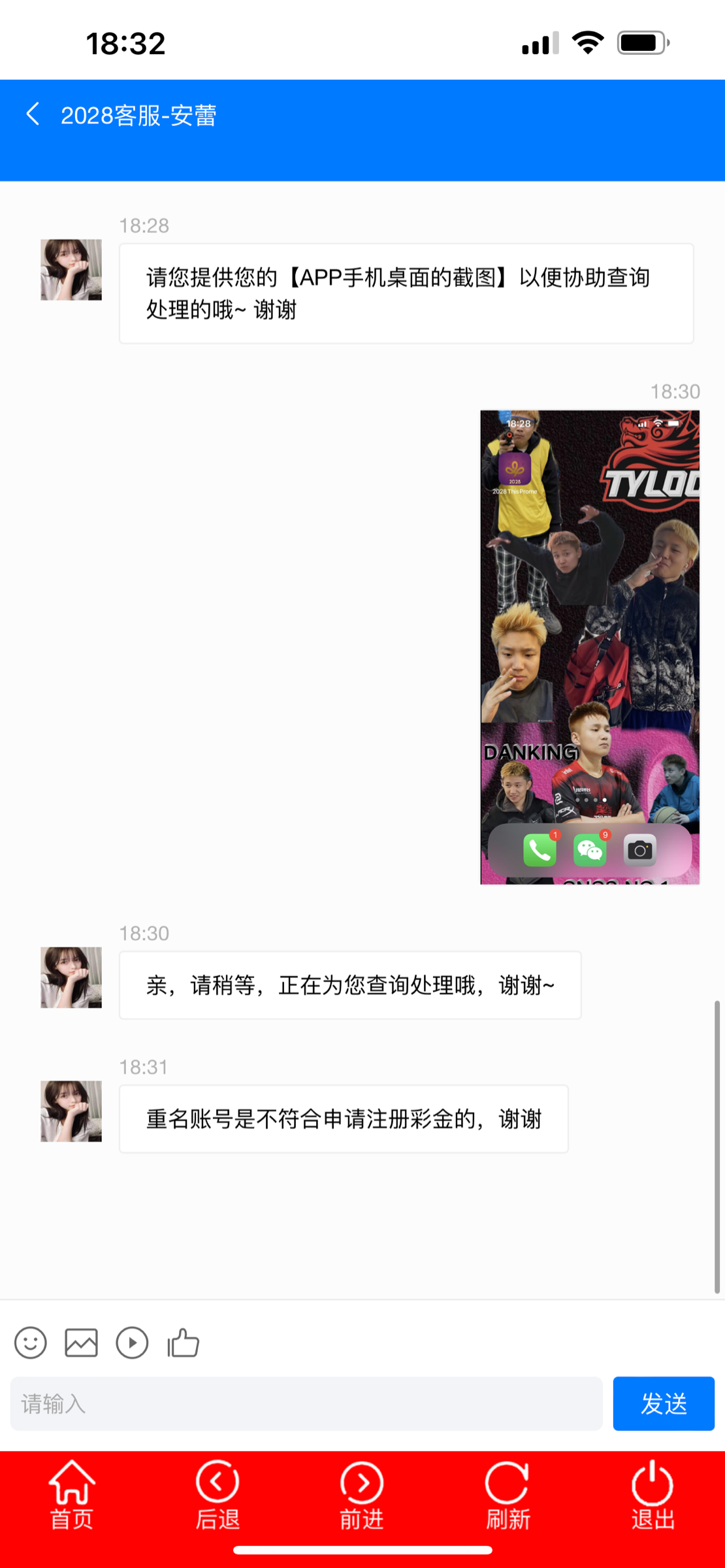
Task: Attach a picture to the chat
Action: (x=81, y=1343)
